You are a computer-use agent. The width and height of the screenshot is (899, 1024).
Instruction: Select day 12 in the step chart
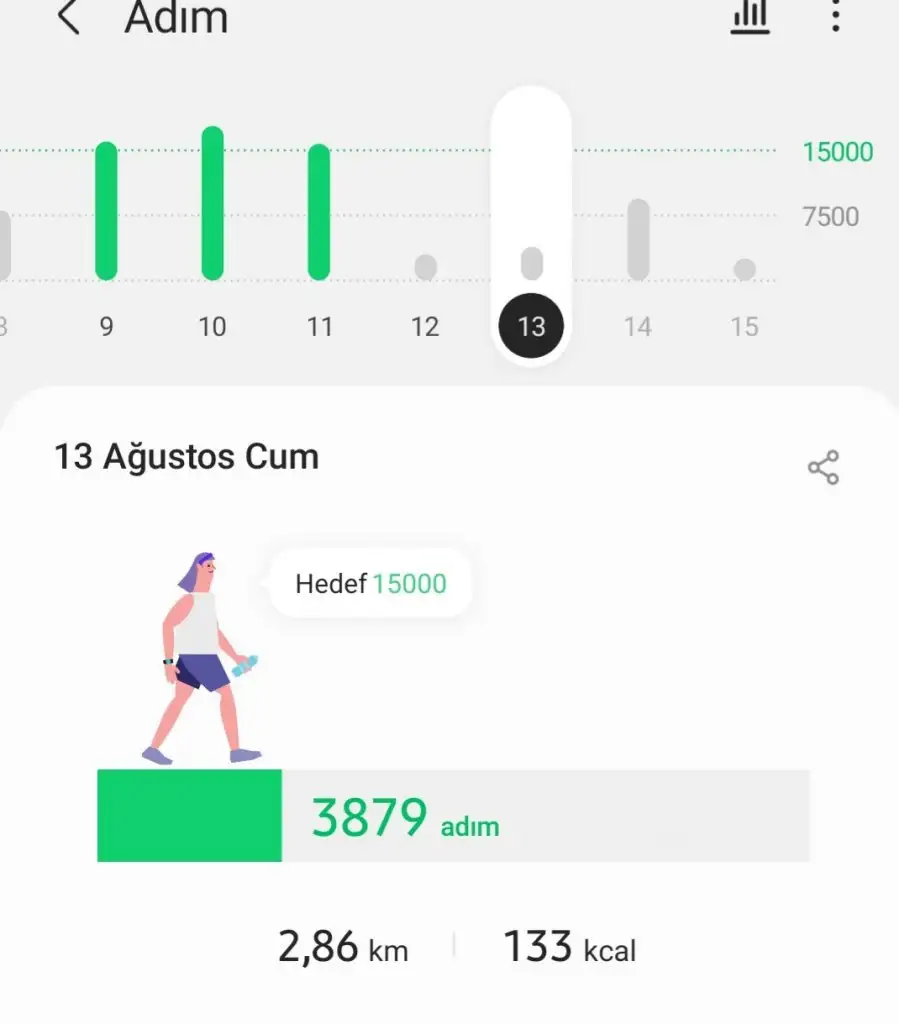coord(425,326)
